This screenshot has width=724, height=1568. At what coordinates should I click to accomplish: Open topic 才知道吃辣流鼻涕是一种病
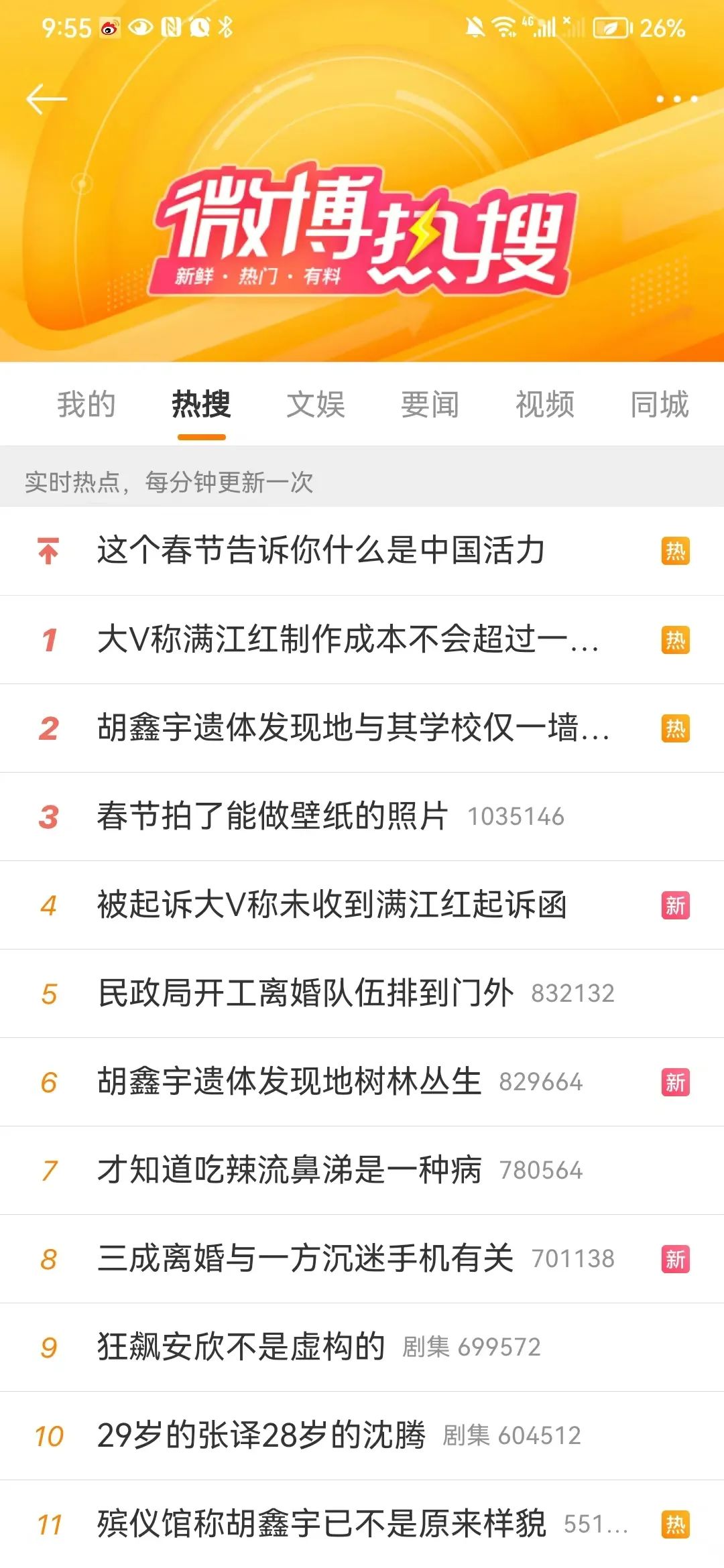tap(290, 1170)
